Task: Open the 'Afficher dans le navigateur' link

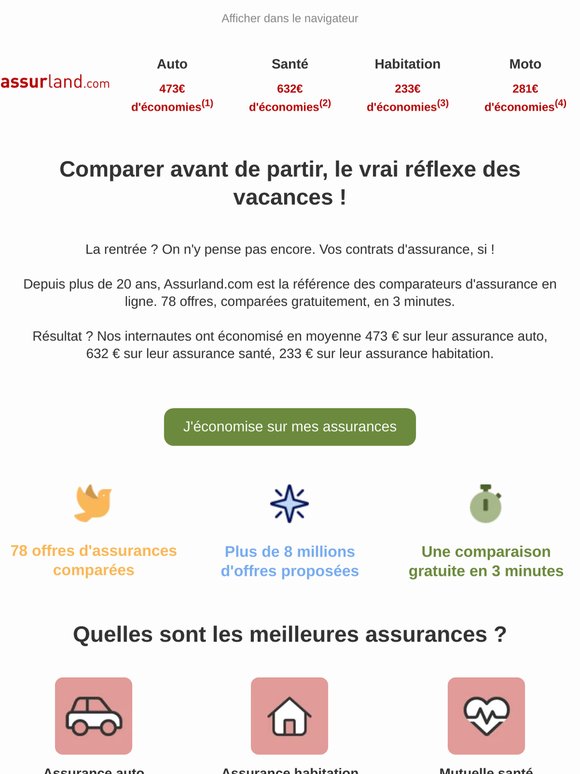Action: [290, 18]
